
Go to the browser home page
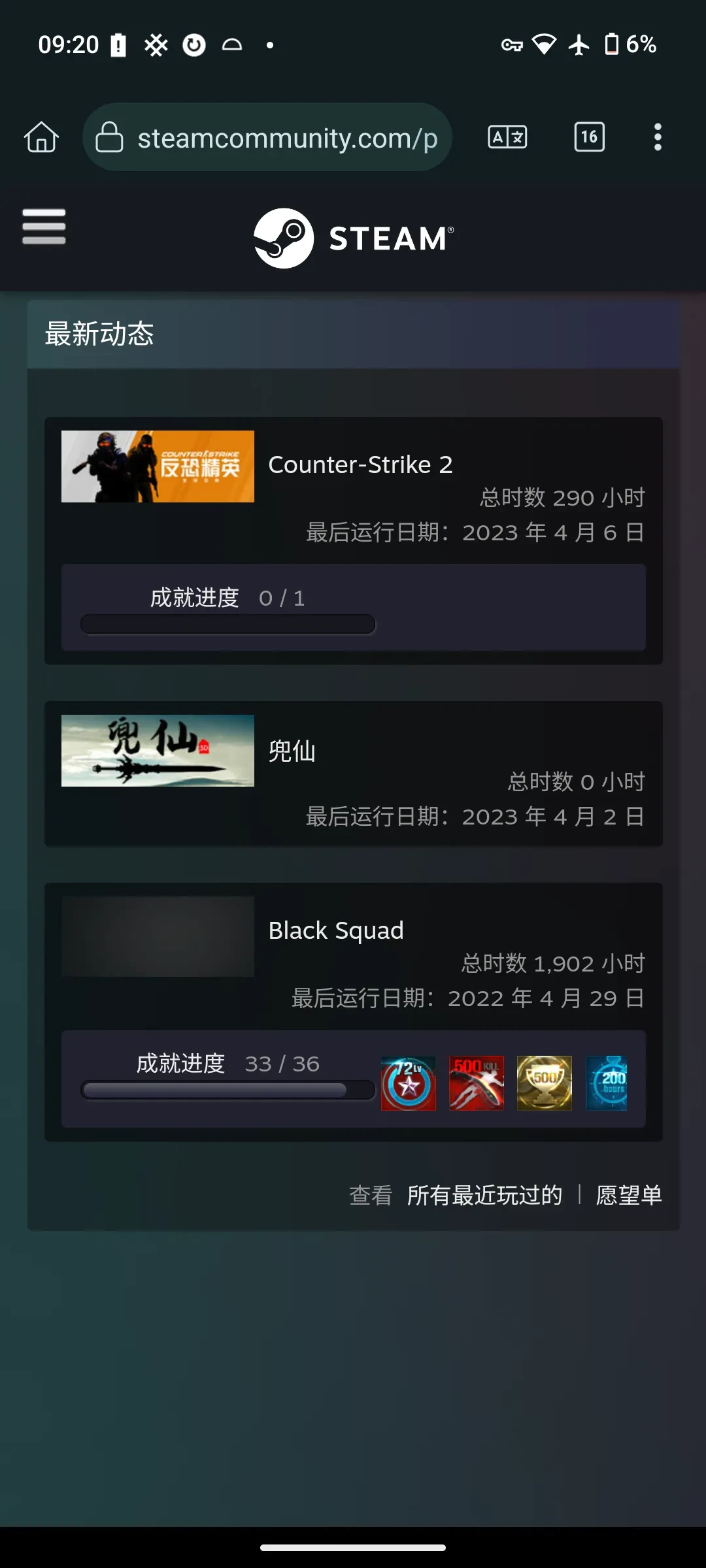tap(42, 137)
